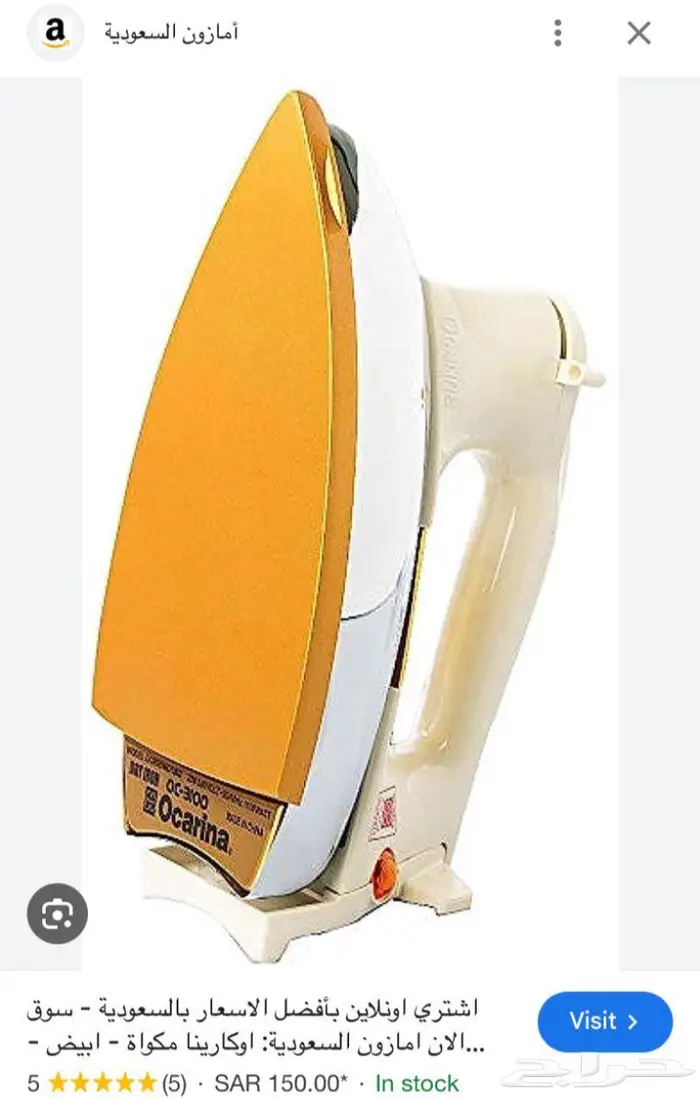Open the Ocarina iron product image
The height and width of the screenshot is (1098, 700).
350,500
